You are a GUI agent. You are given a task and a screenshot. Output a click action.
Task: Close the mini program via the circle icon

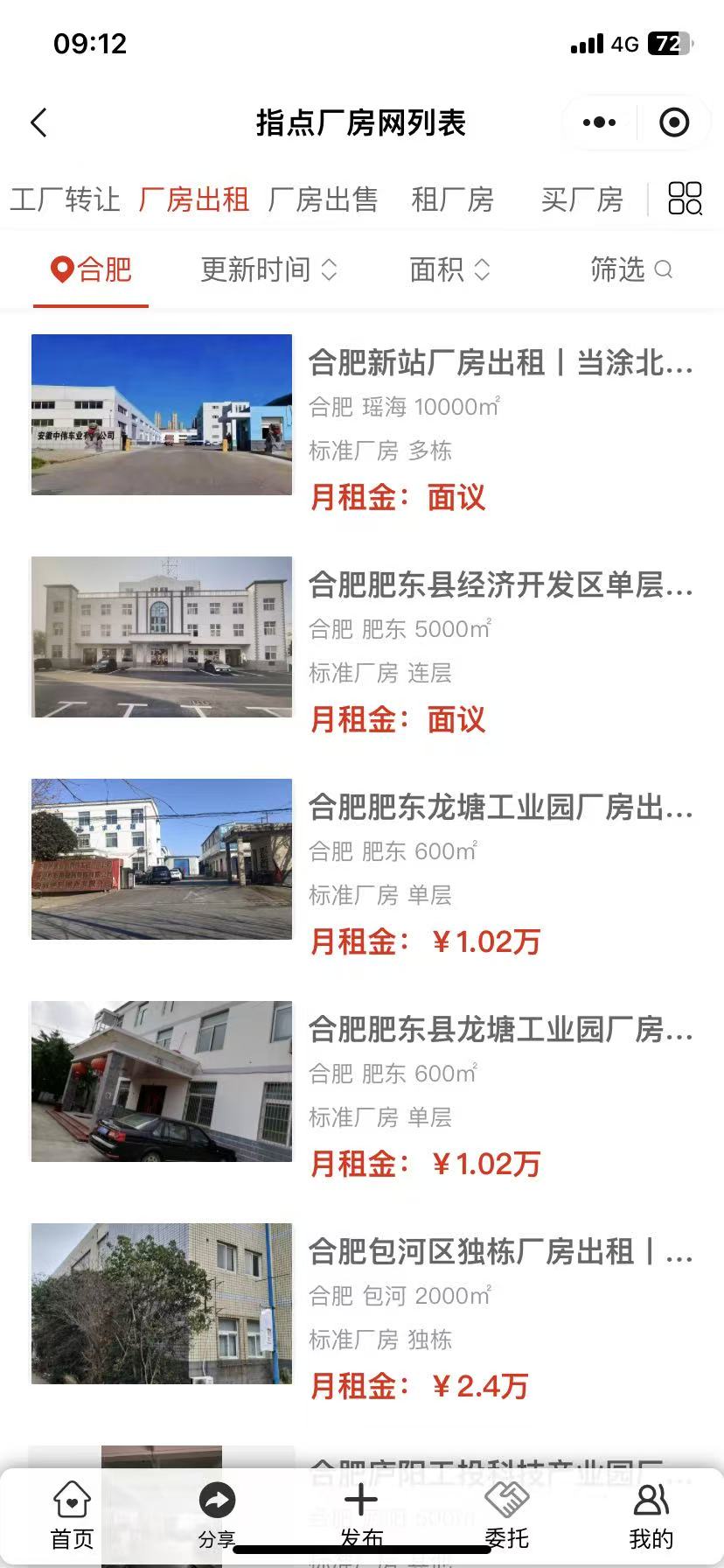click(674, 122)
